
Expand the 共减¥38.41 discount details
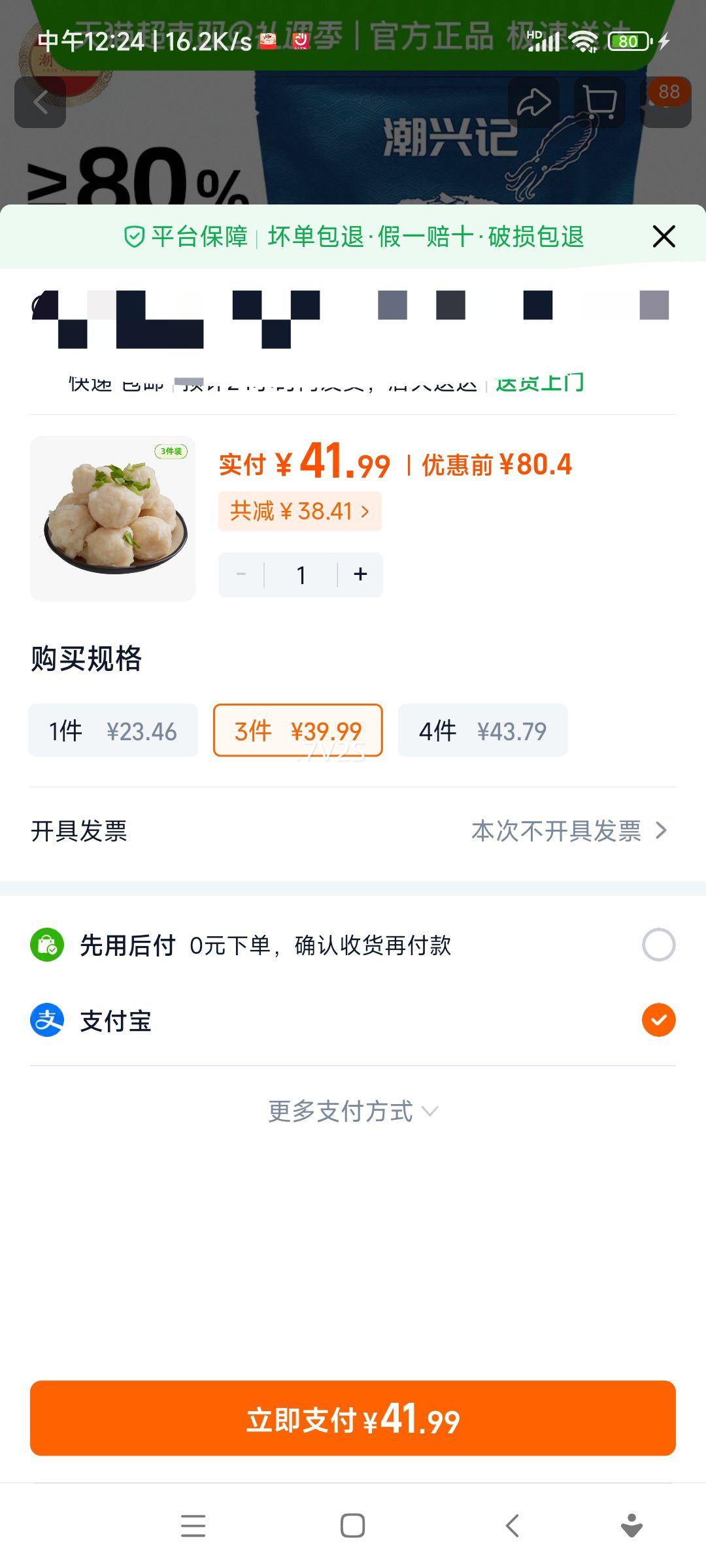click(x=300, y=512)
